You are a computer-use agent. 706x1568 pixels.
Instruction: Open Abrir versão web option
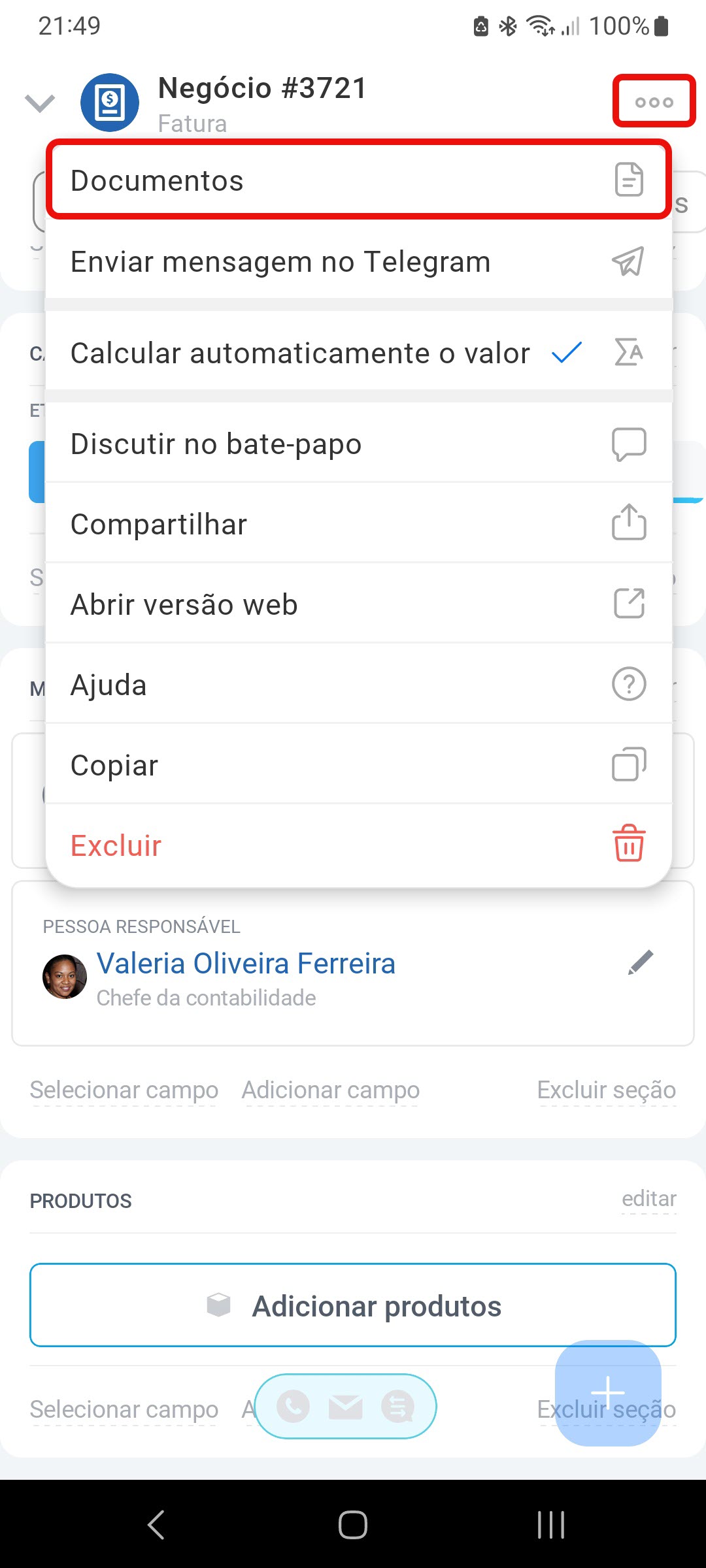coord(358,604)
